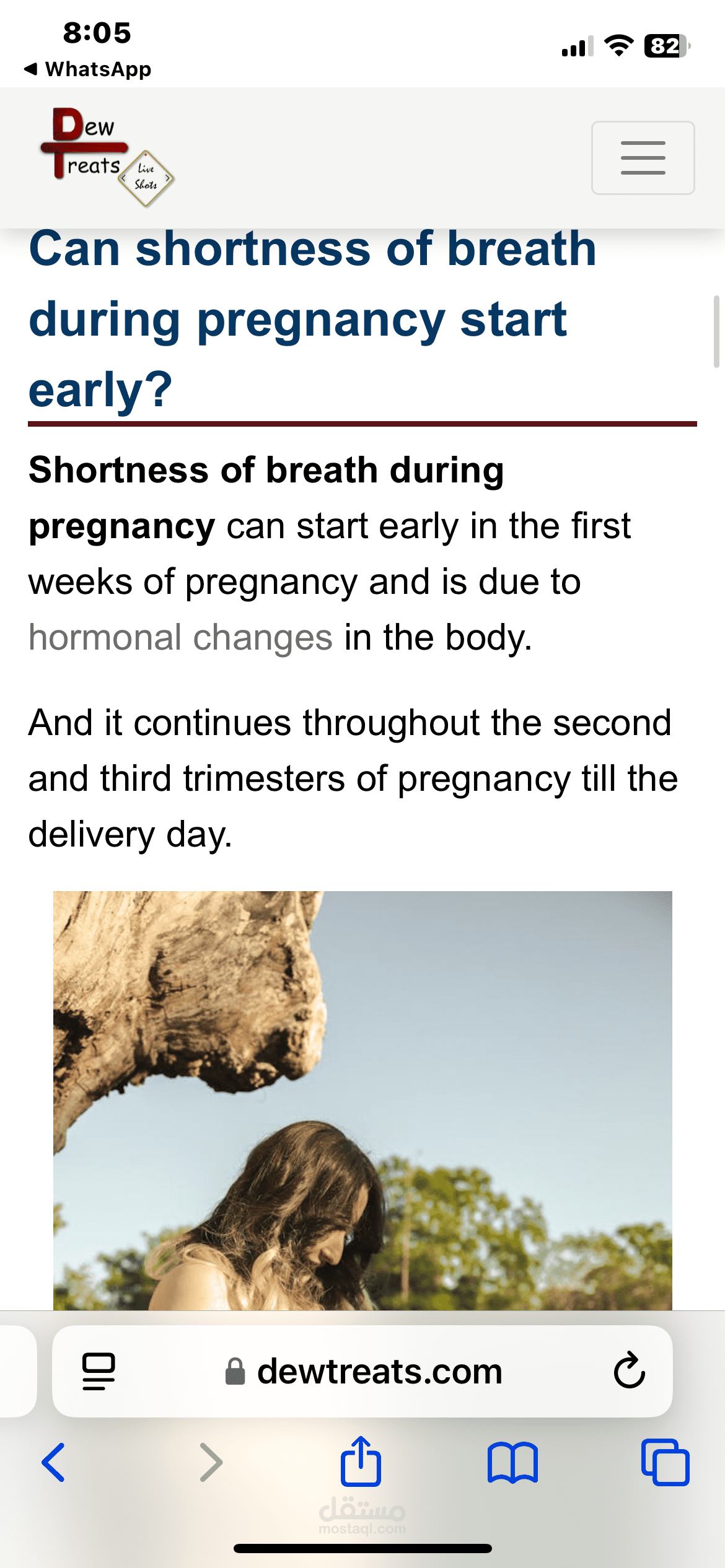Image resolution: width=725 pixels, height=1568 pixels.
Task: Tap the dewtreats.com address bar
Action: click(x=362, y=1371)
